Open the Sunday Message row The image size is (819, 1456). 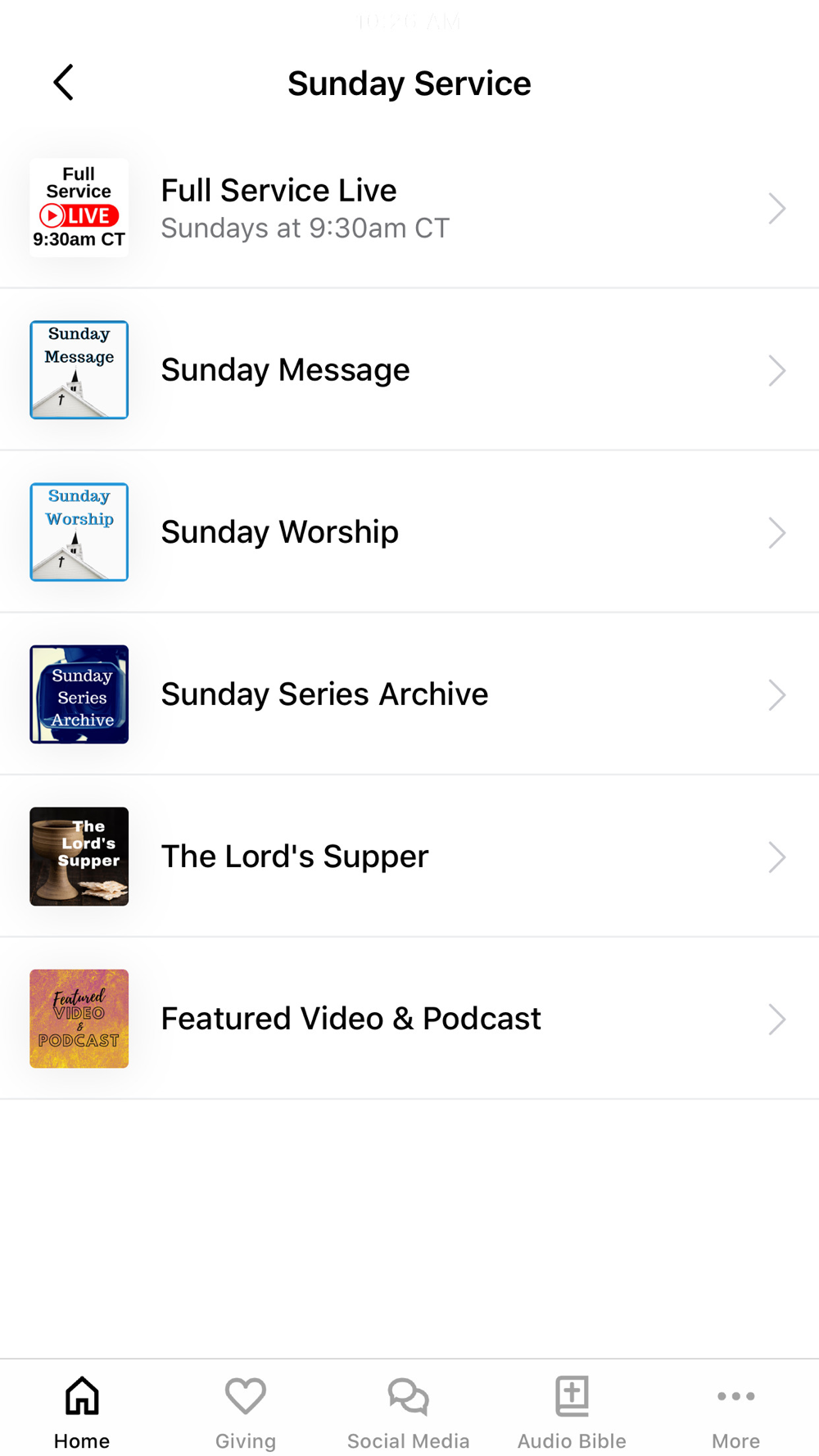pyautogui.click(x=409, y=370)
